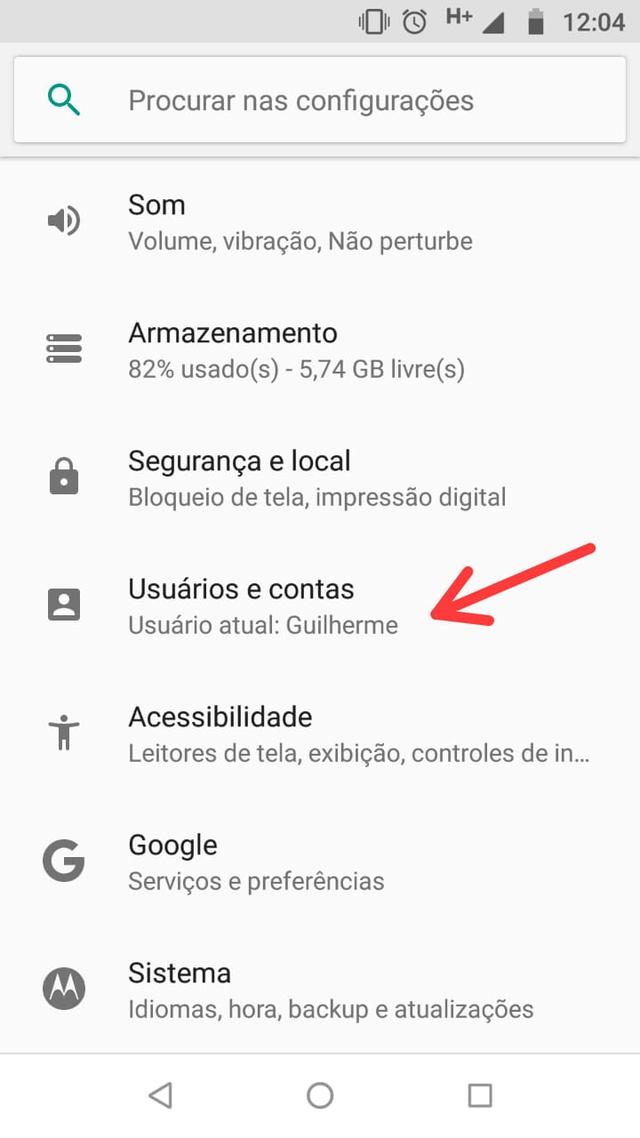This screenshot has width=640, height=1138.
Task: Open Acessibilidade settings
Action: [x=300, y=734]
